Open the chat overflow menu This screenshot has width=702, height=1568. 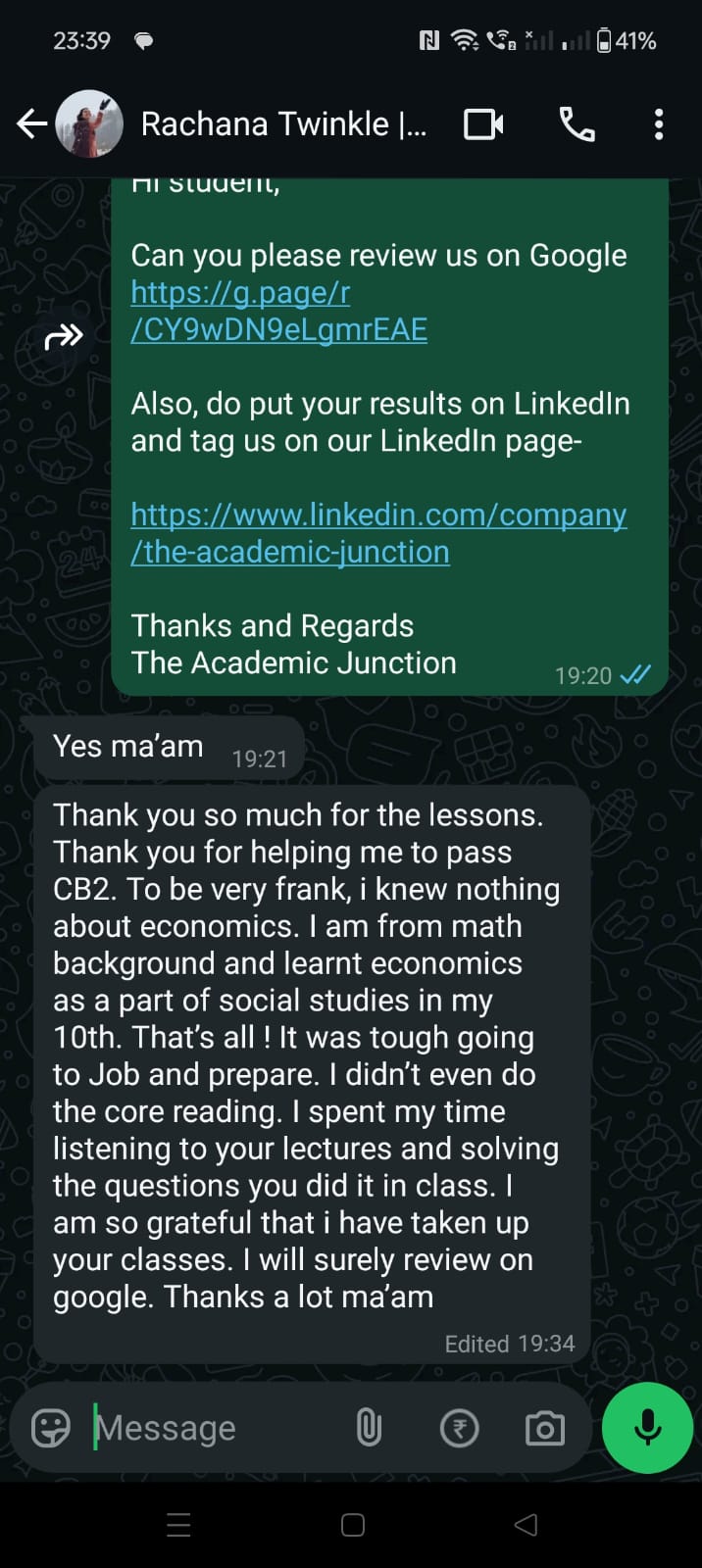(658, 124)
